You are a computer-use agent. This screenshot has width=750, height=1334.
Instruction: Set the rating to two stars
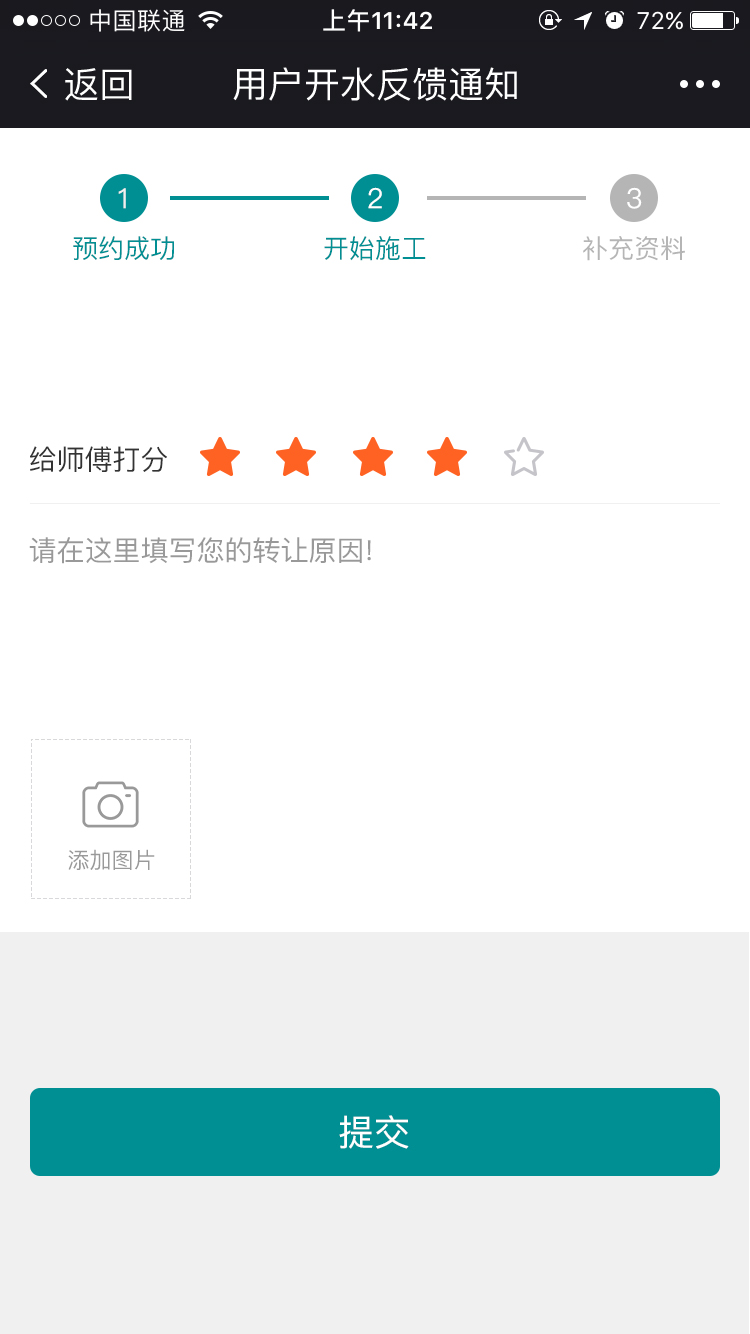[x=296, y=457]
